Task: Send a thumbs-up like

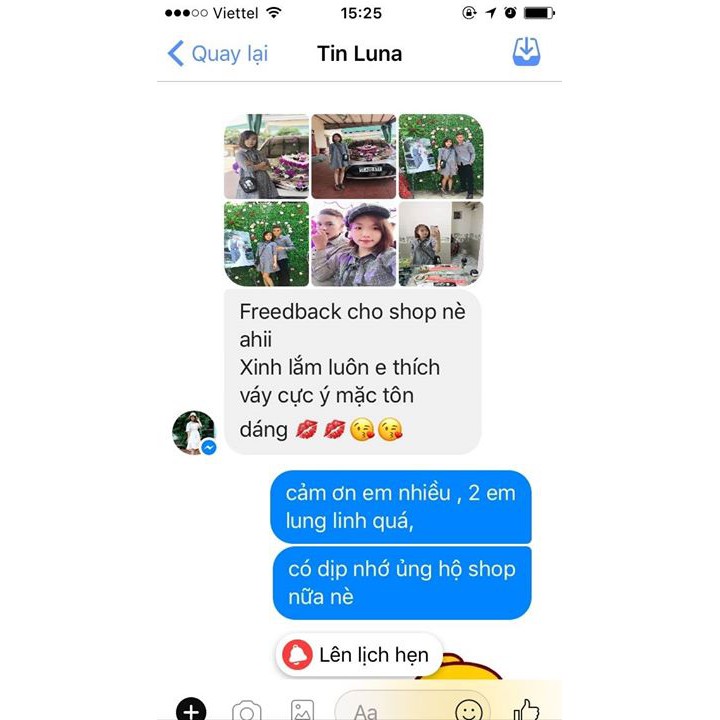Action: pos(526,710)
